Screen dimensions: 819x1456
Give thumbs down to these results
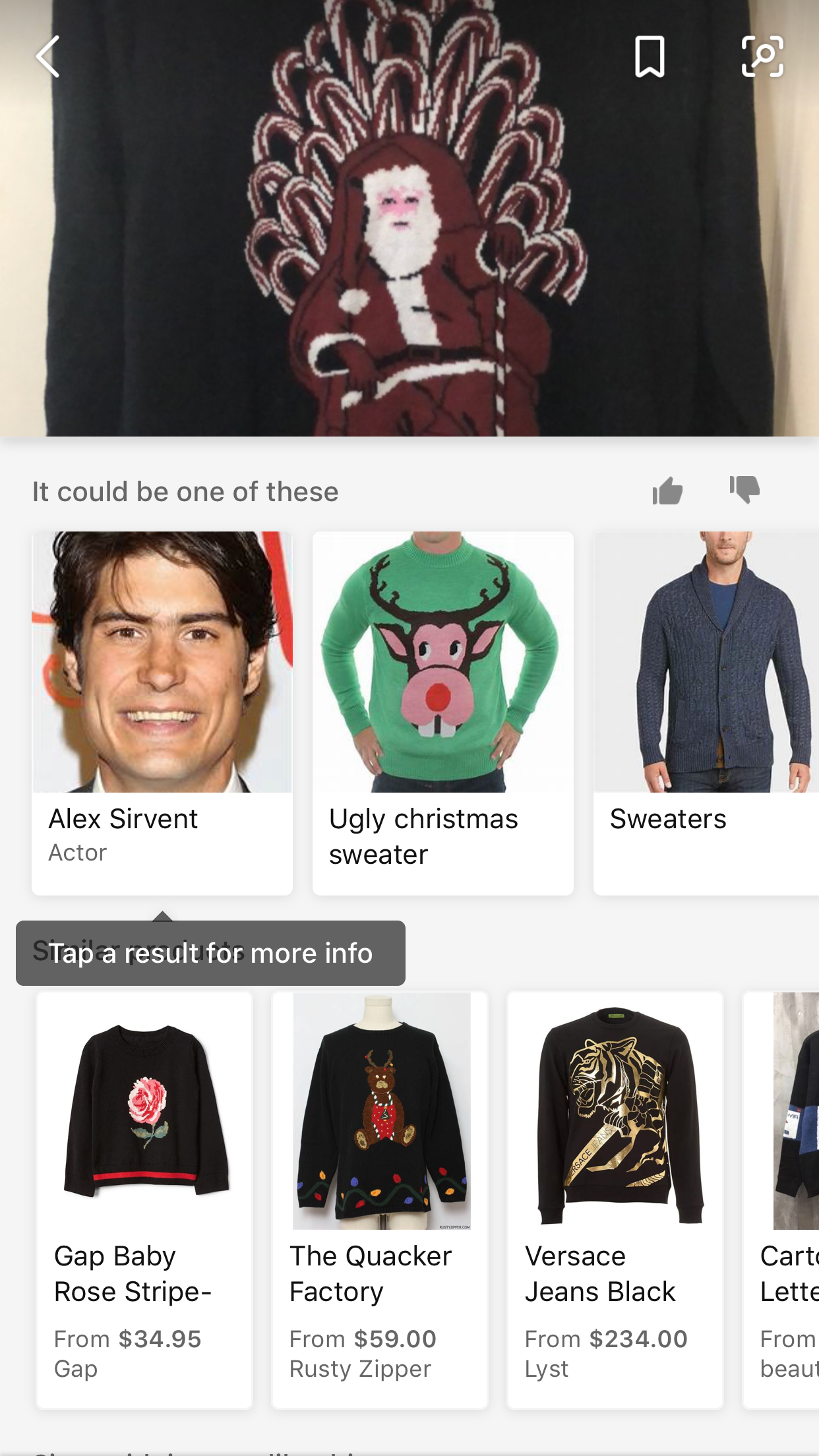[x=744, y=490]
